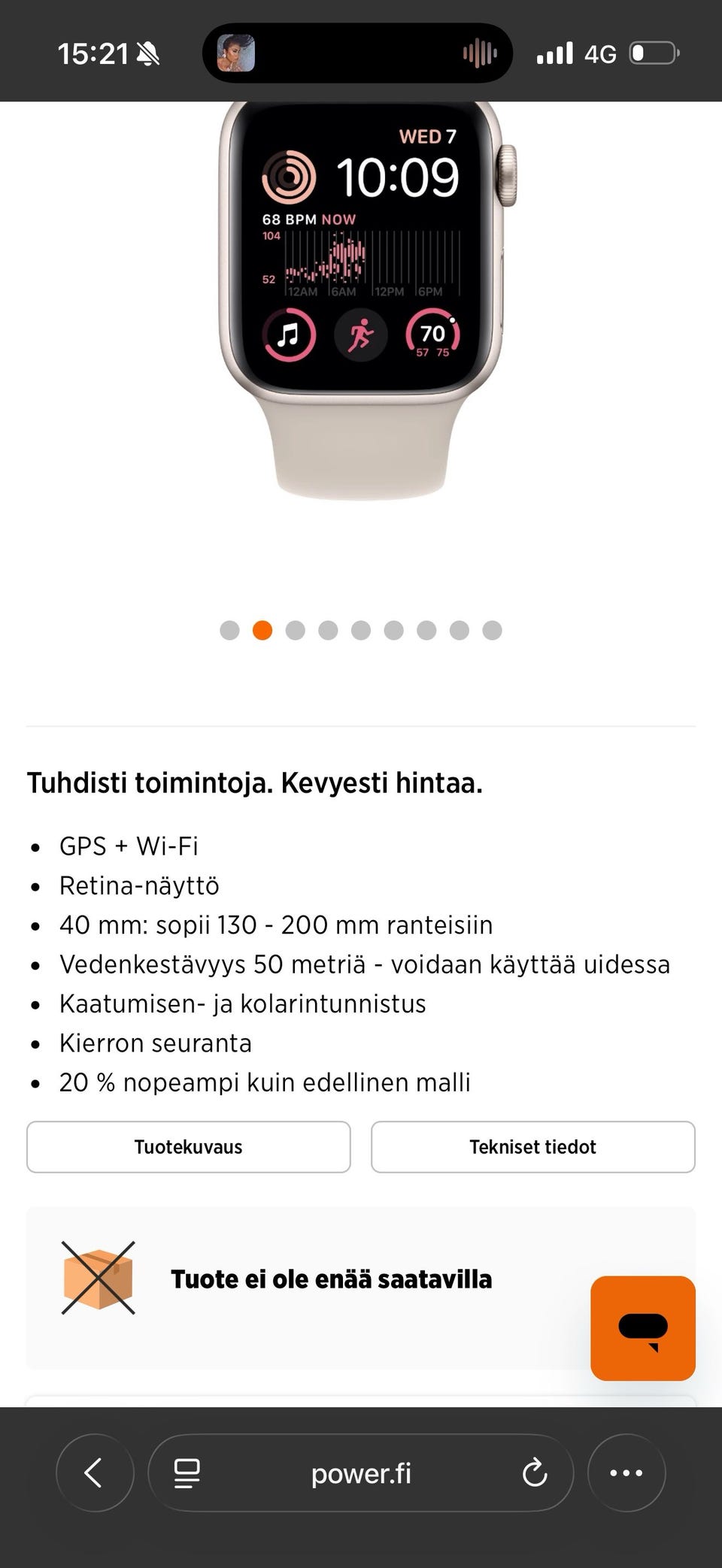The width and height of the screenshot is (722, 1568).
Task: Tap the power.fi address bar
Action: tap(361, 1473)
